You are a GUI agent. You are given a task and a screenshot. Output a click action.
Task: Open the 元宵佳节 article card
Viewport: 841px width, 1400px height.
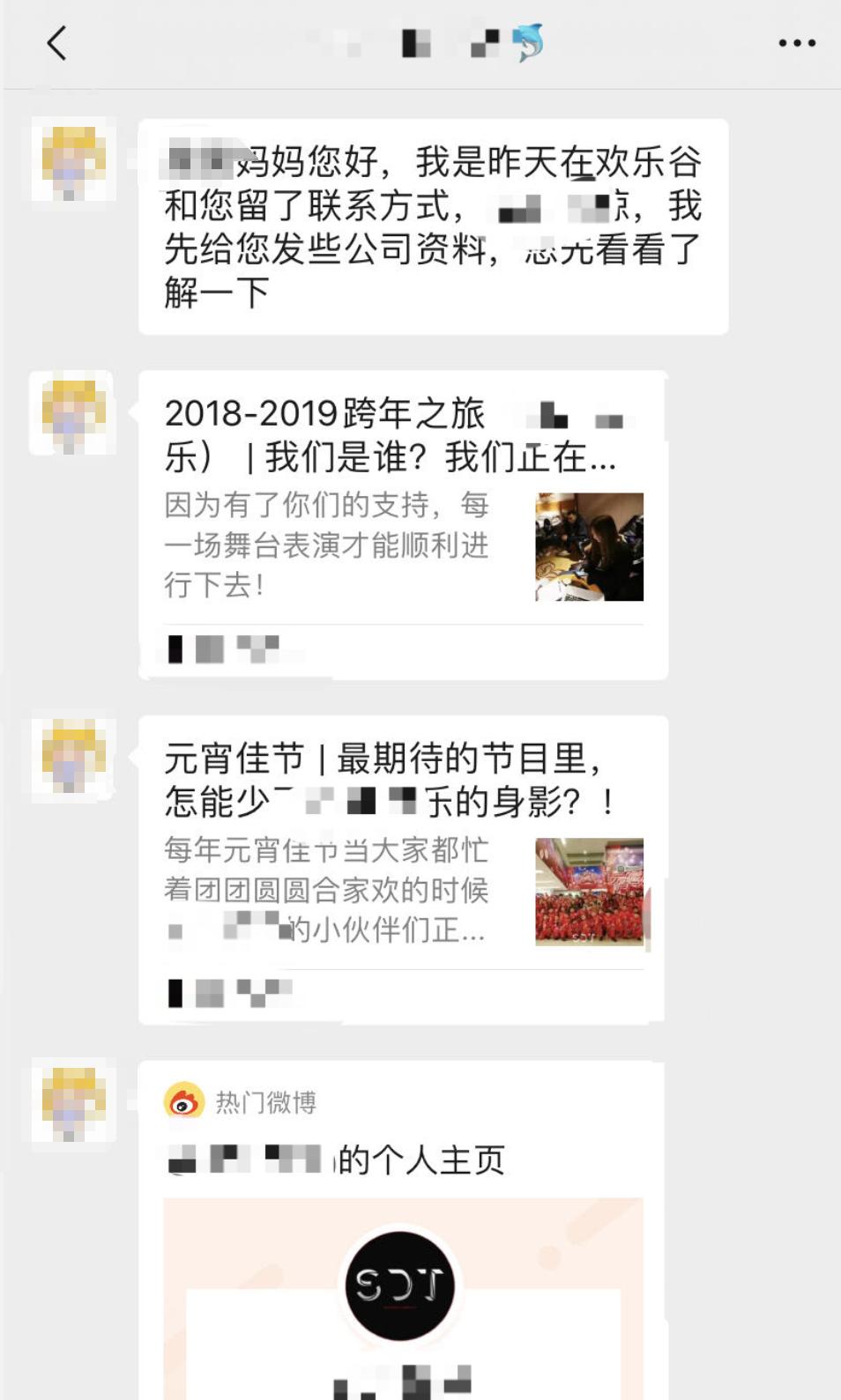402,869
